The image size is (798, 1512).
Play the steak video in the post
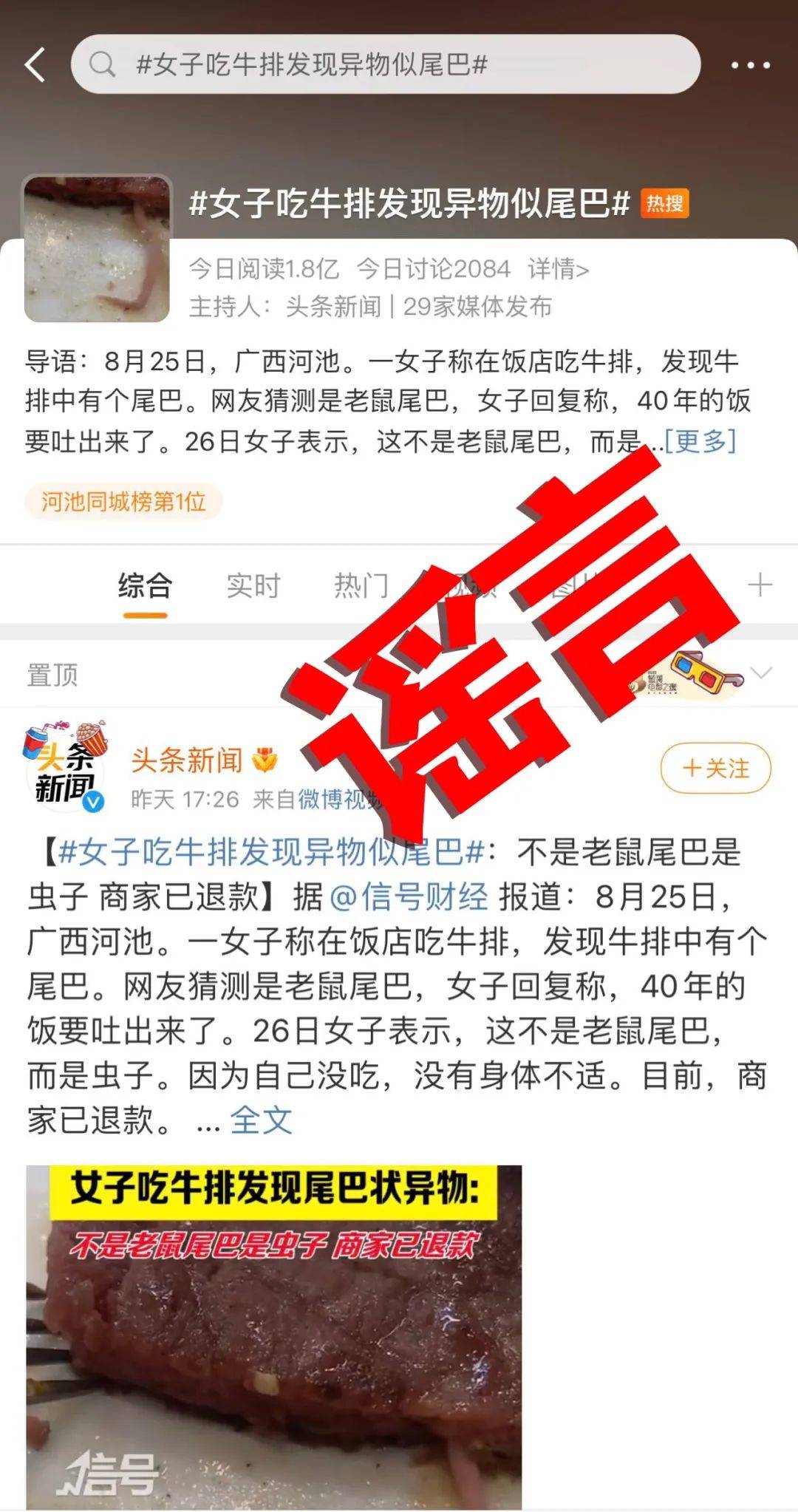(273, 1338)
